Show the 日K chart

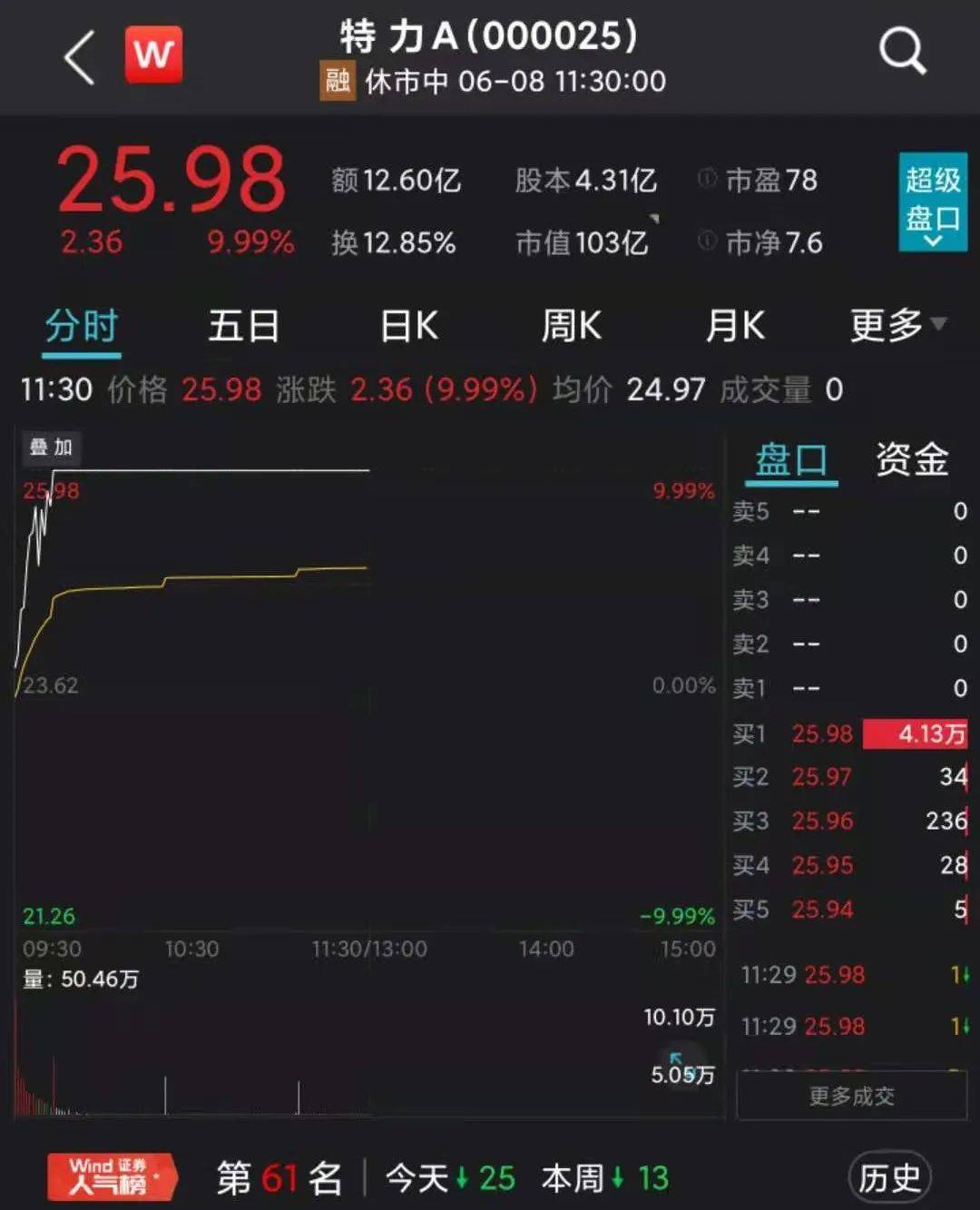pyautogui.click(x=408, y=326)
